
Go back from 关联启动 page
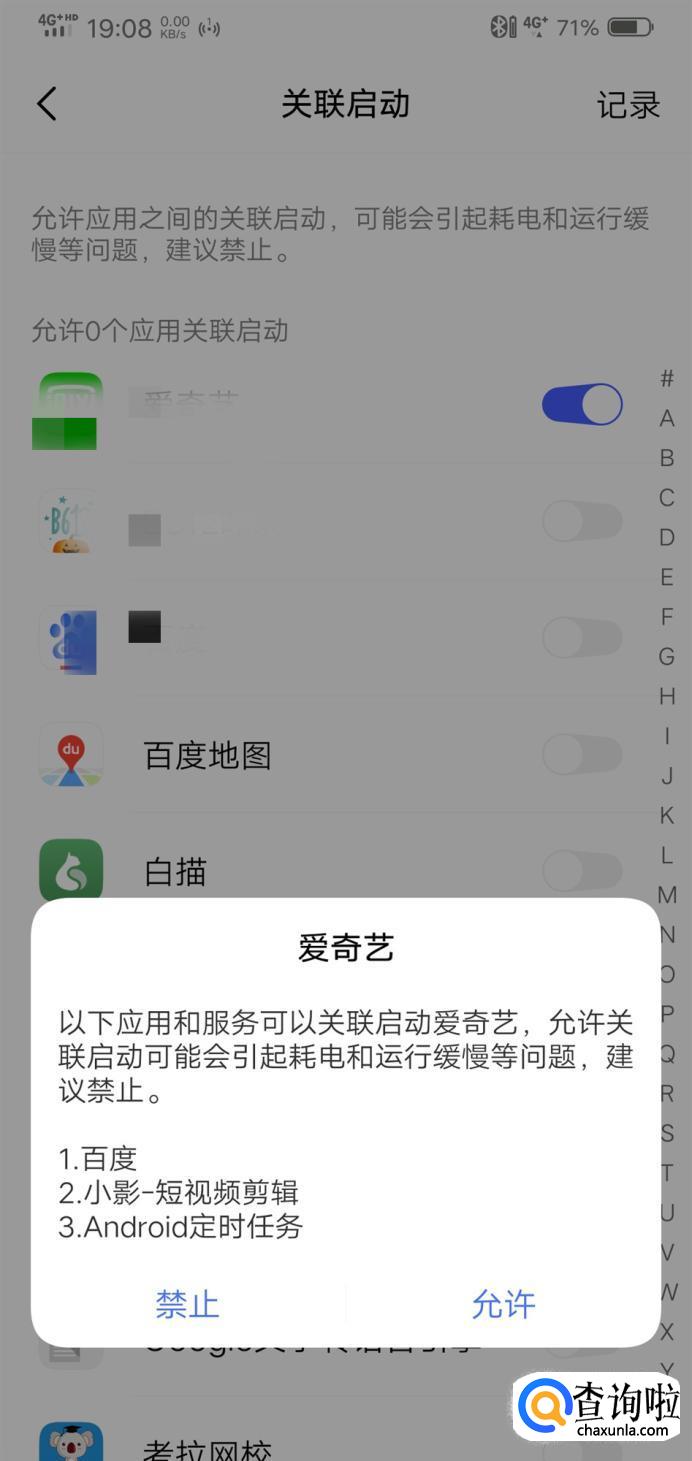pos(47,104)
